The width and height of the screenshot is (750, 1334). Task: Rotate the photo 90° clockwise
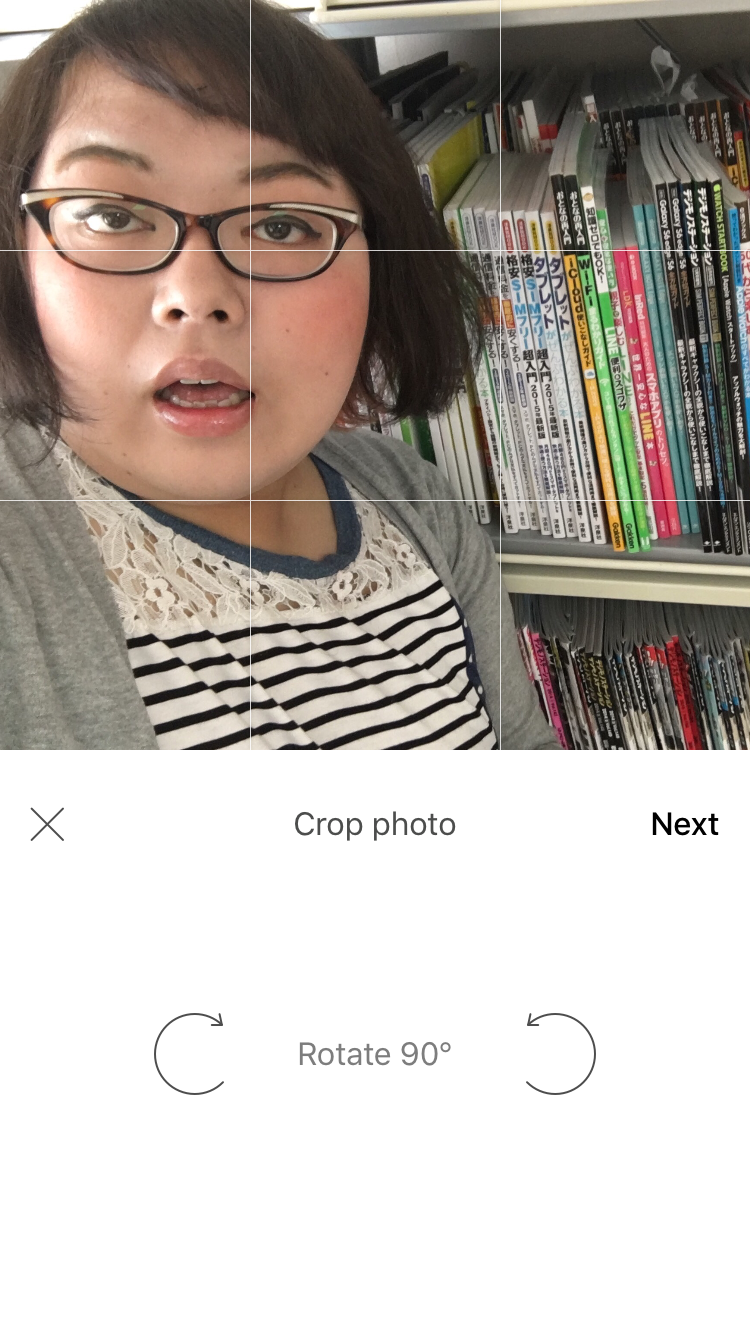coord(190,1053)
